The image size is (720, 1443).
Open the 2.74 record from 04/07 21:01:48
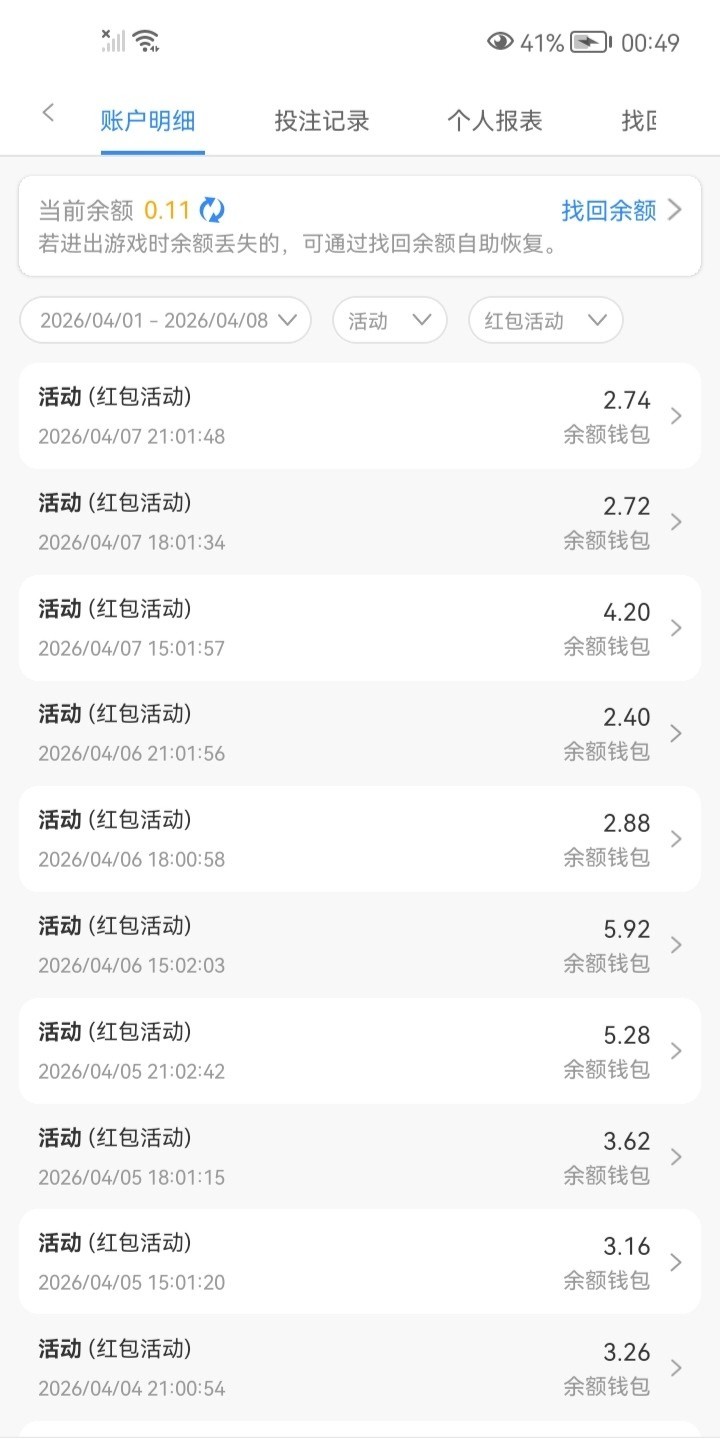(360, 416)
